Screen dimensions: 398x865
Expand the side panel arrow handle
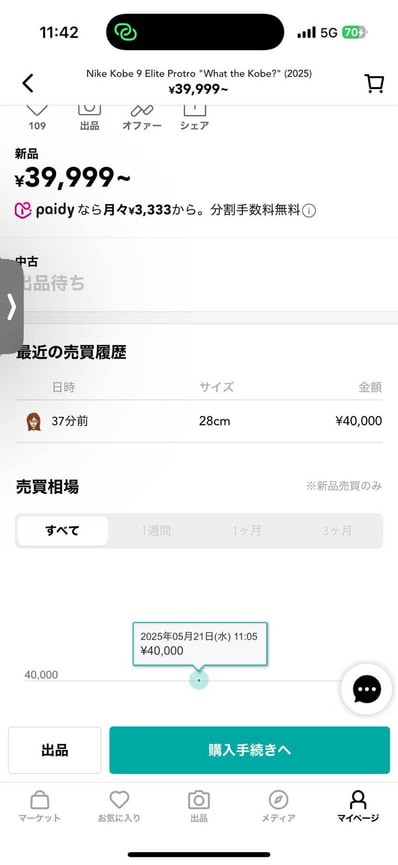click(12, 307)
